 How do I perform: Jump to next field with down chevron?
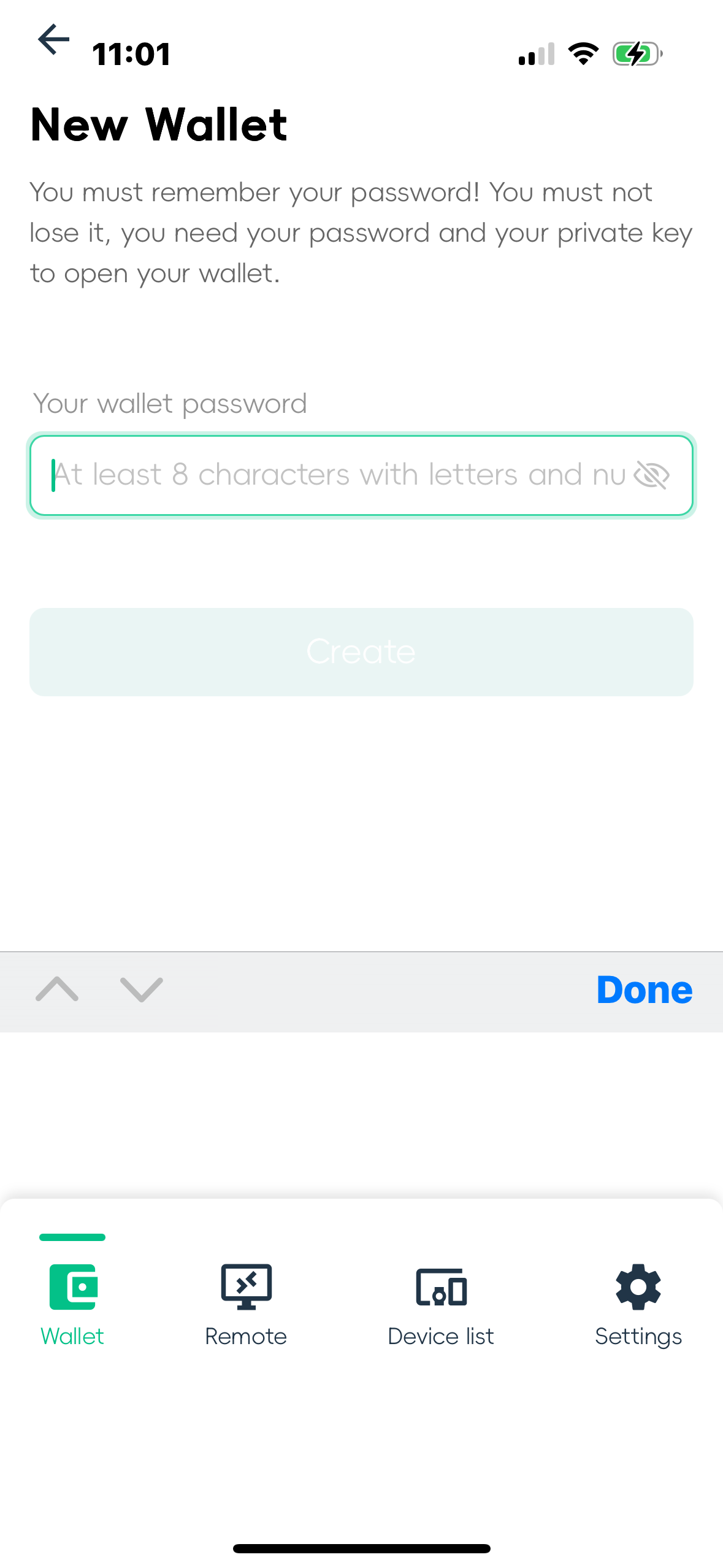[142, 989]
